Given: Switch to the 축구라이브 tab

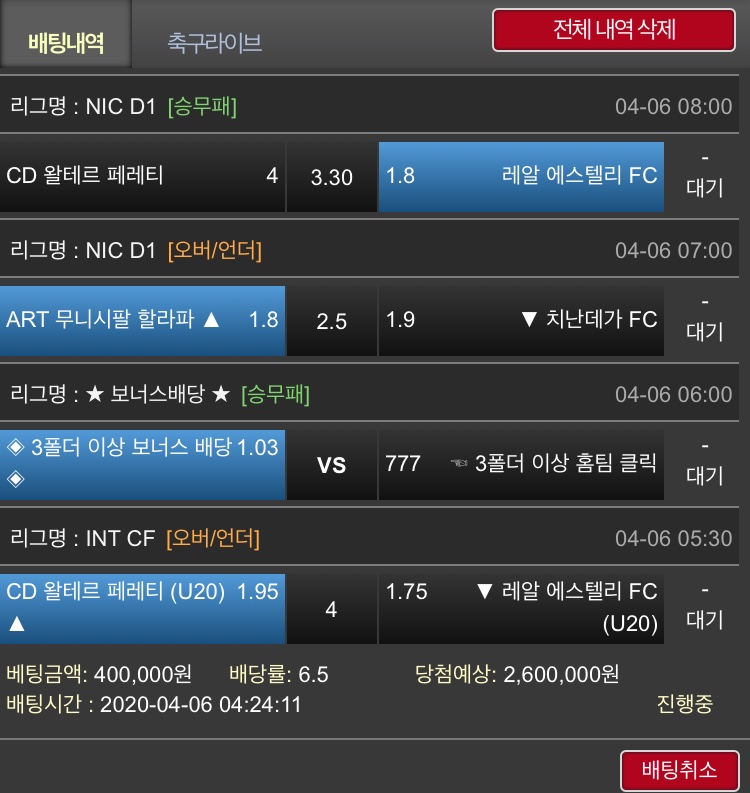Looking at the screenshot, I should (215, 42).
